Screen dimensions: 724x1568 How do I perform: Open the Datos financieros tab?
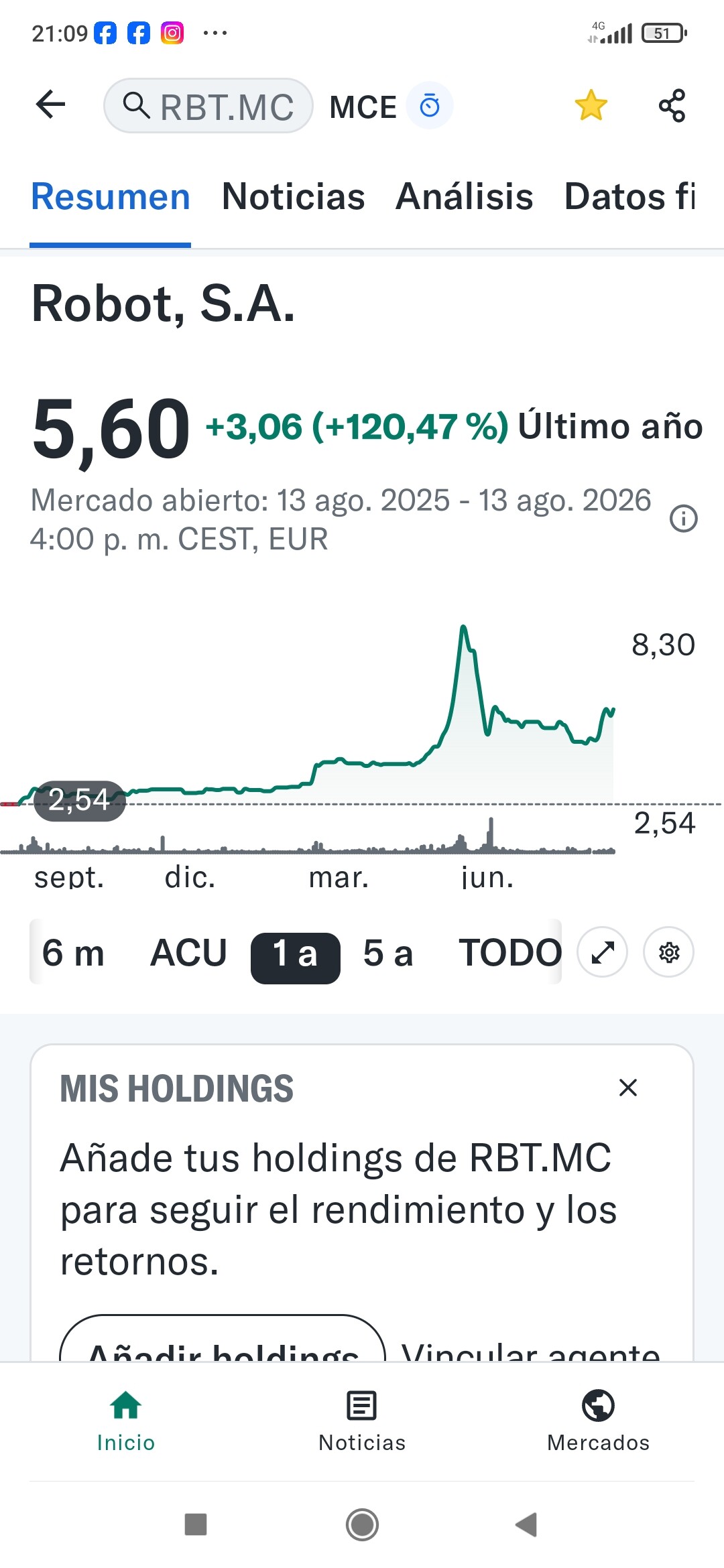(630, 197)
